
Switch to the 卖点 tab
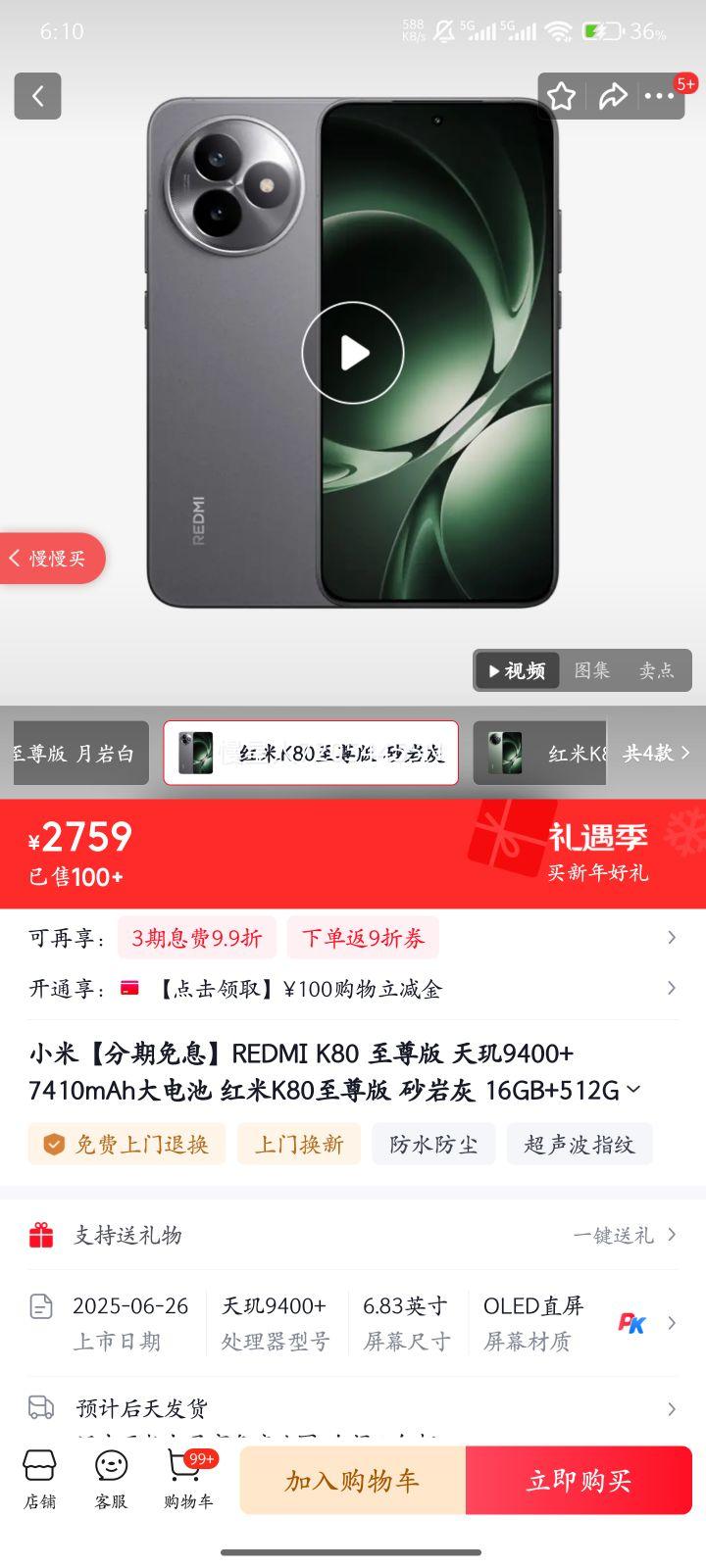[658, 670]
